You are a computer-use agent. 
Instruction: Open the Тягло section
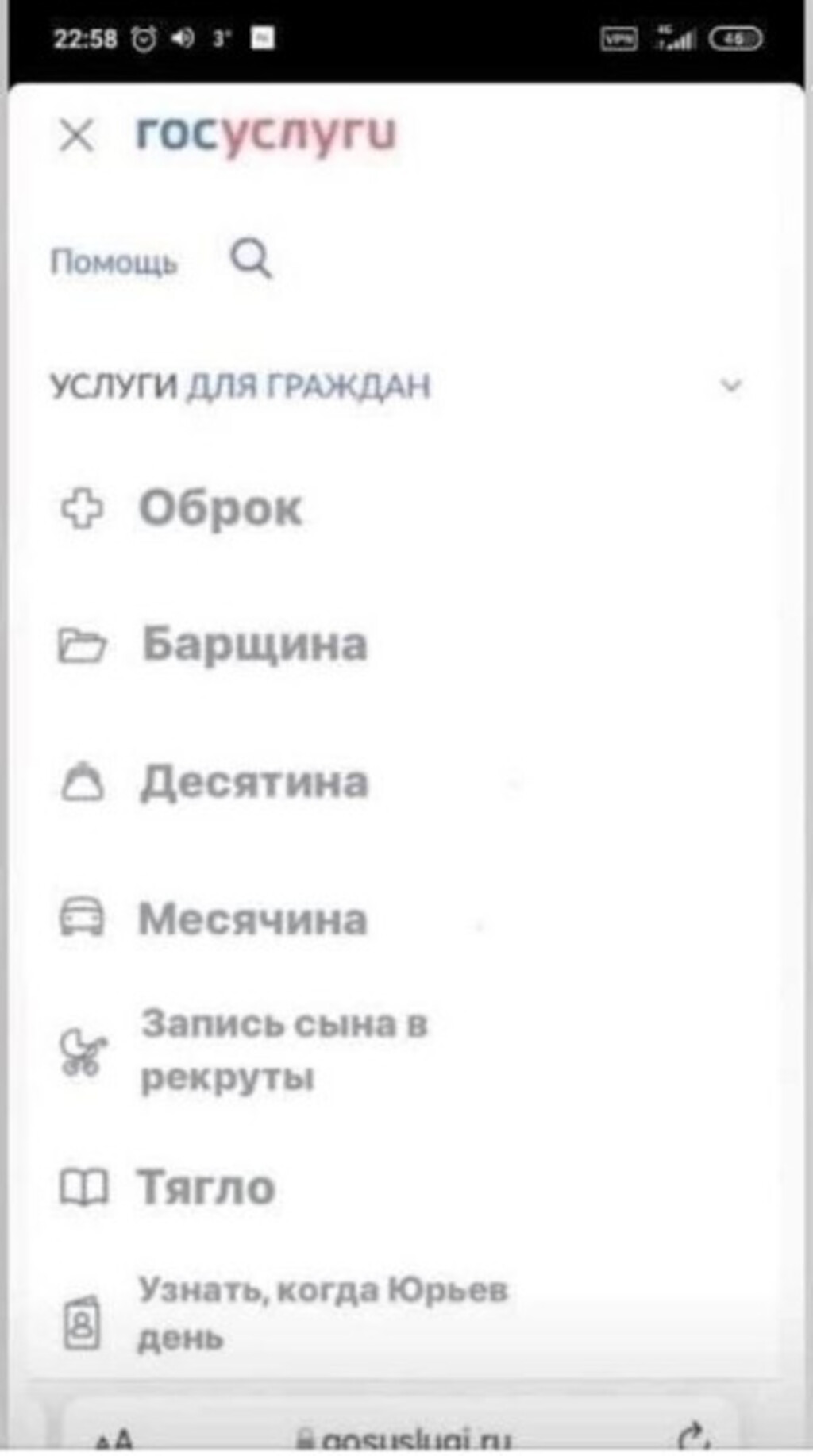[x=206, y=1187]
